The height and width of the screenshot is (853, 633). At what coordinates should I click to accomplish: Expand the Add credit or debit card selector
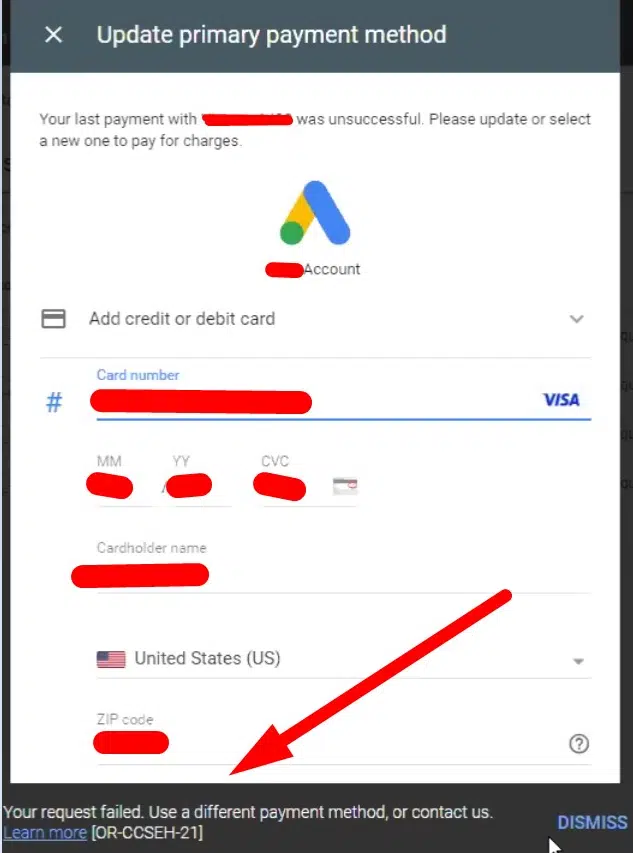(x=575, y=319)
